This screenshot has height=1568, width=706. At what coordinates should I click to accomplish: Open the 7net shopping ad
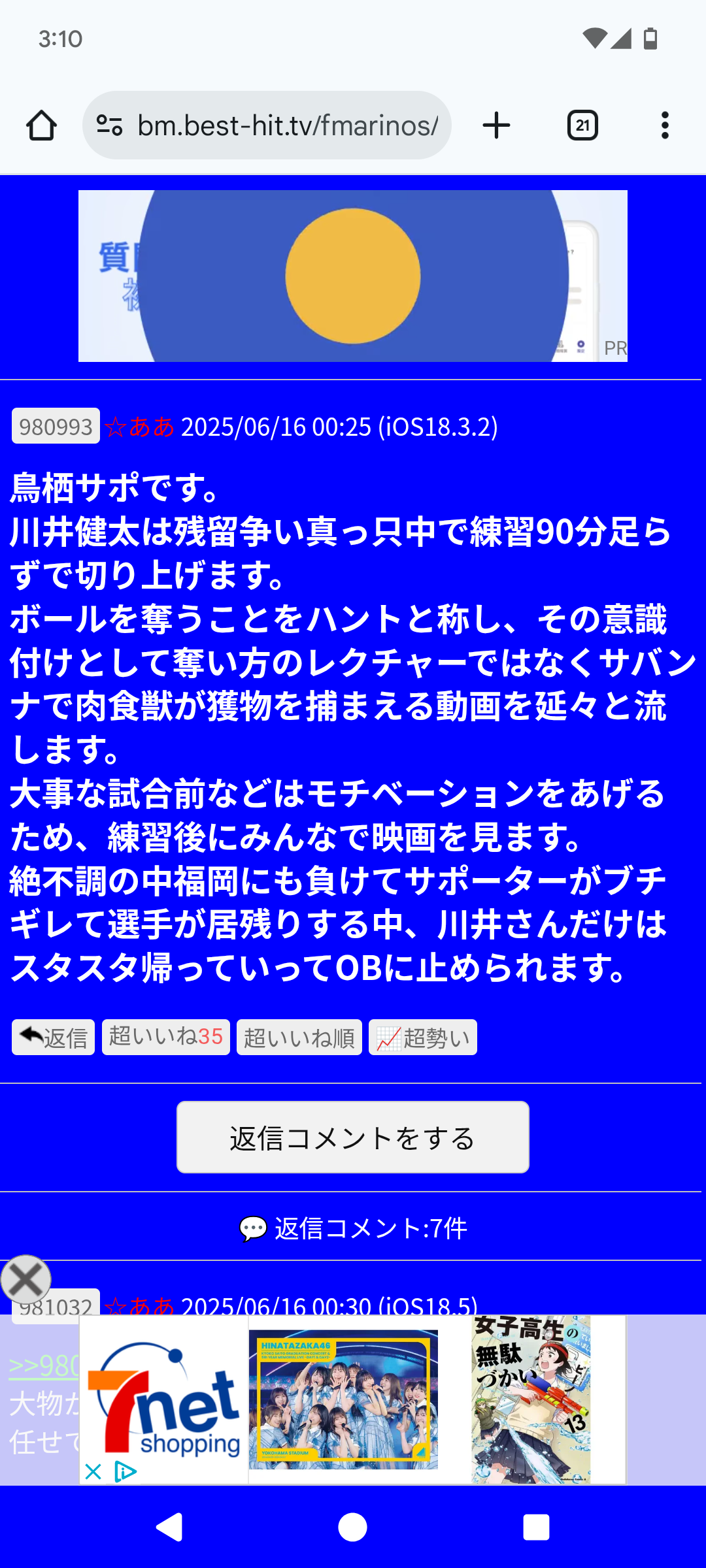(164, 1398)
